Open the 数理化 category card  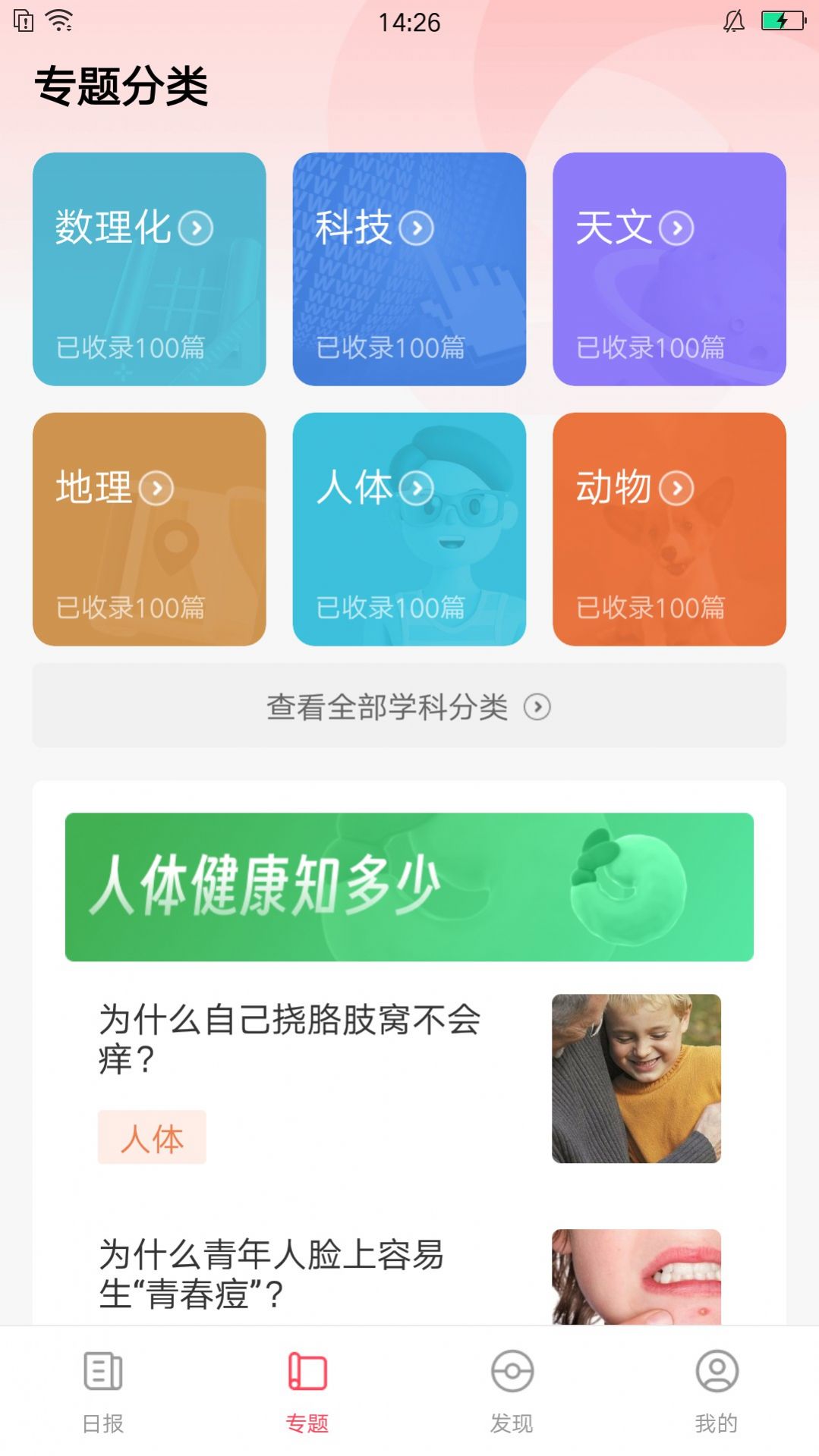coord(149,269)
